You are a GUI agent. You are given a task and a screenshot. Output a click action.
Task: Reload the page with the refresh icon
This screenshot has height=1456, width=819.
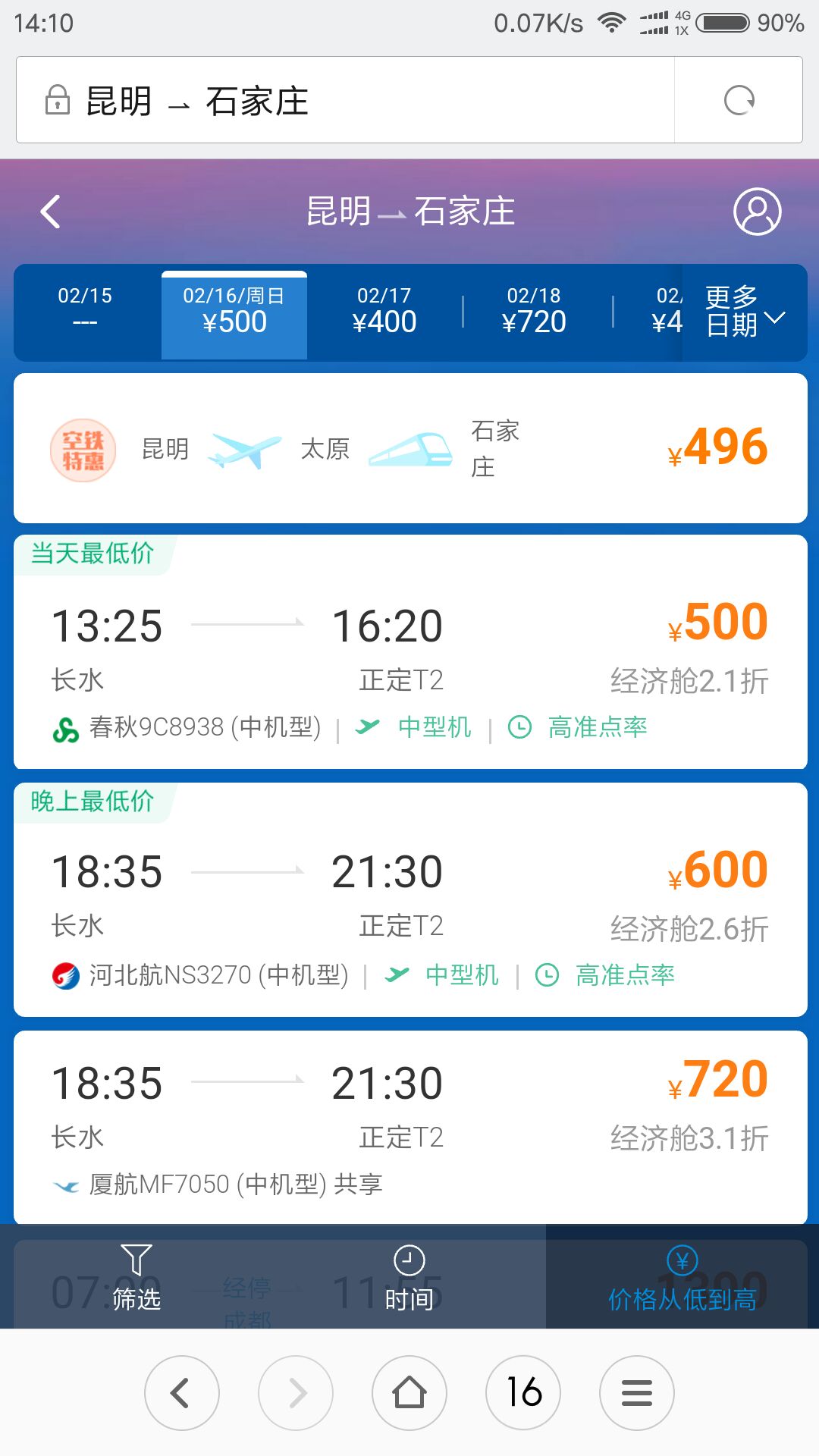coord(739,100)
